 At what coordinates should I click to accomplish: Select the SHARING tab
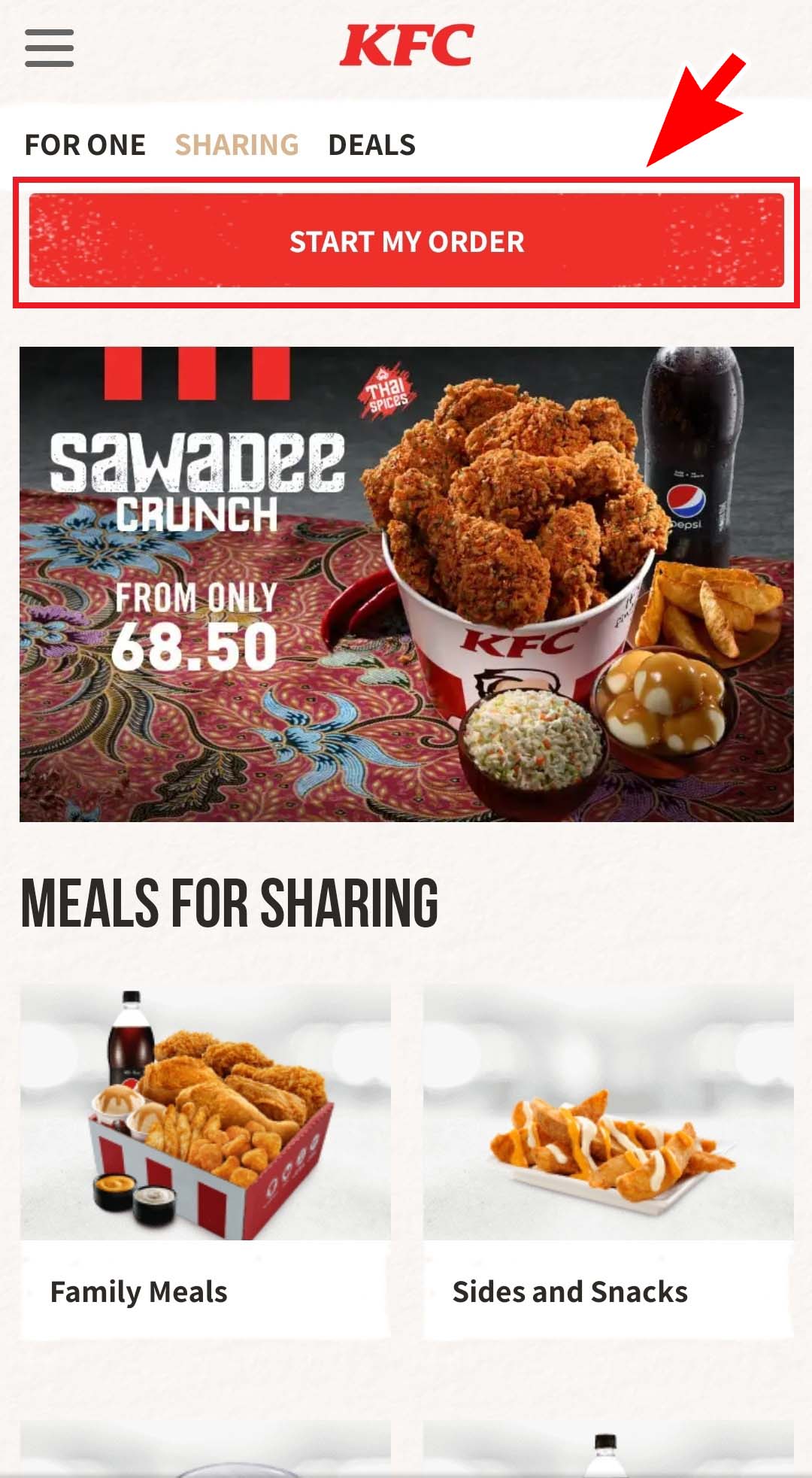(x=237, y=144)
